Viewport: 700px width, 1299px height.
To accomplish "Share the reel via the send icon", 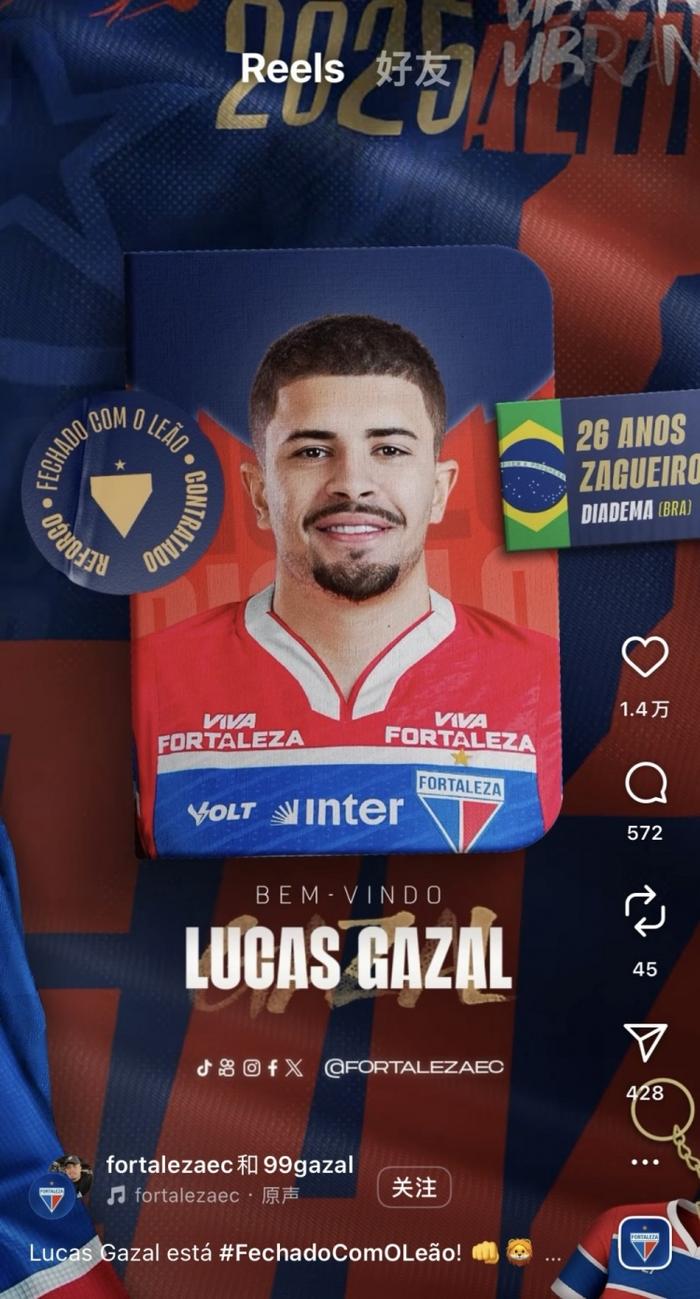I will 645,1042.
